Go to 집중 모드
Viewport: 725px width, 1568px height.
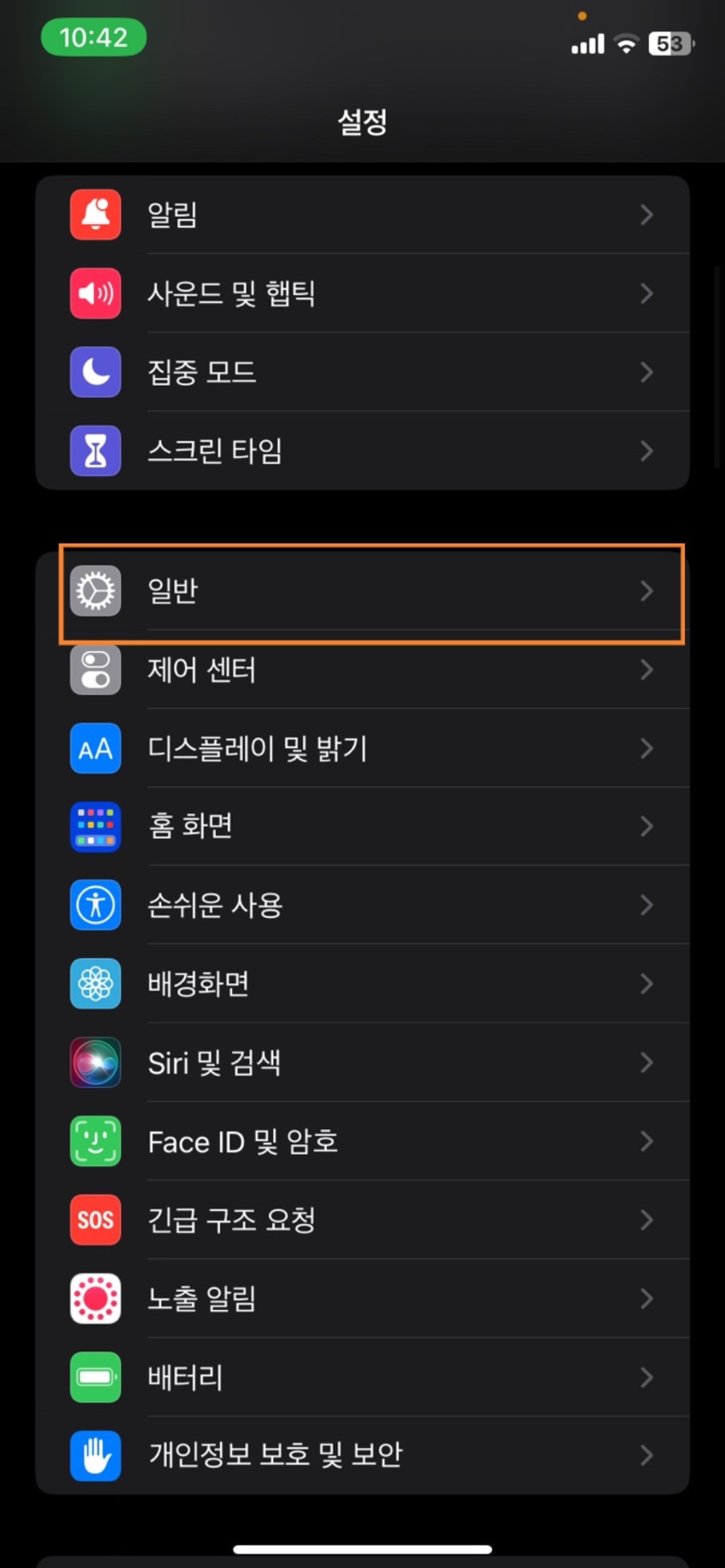click(362, 372)
